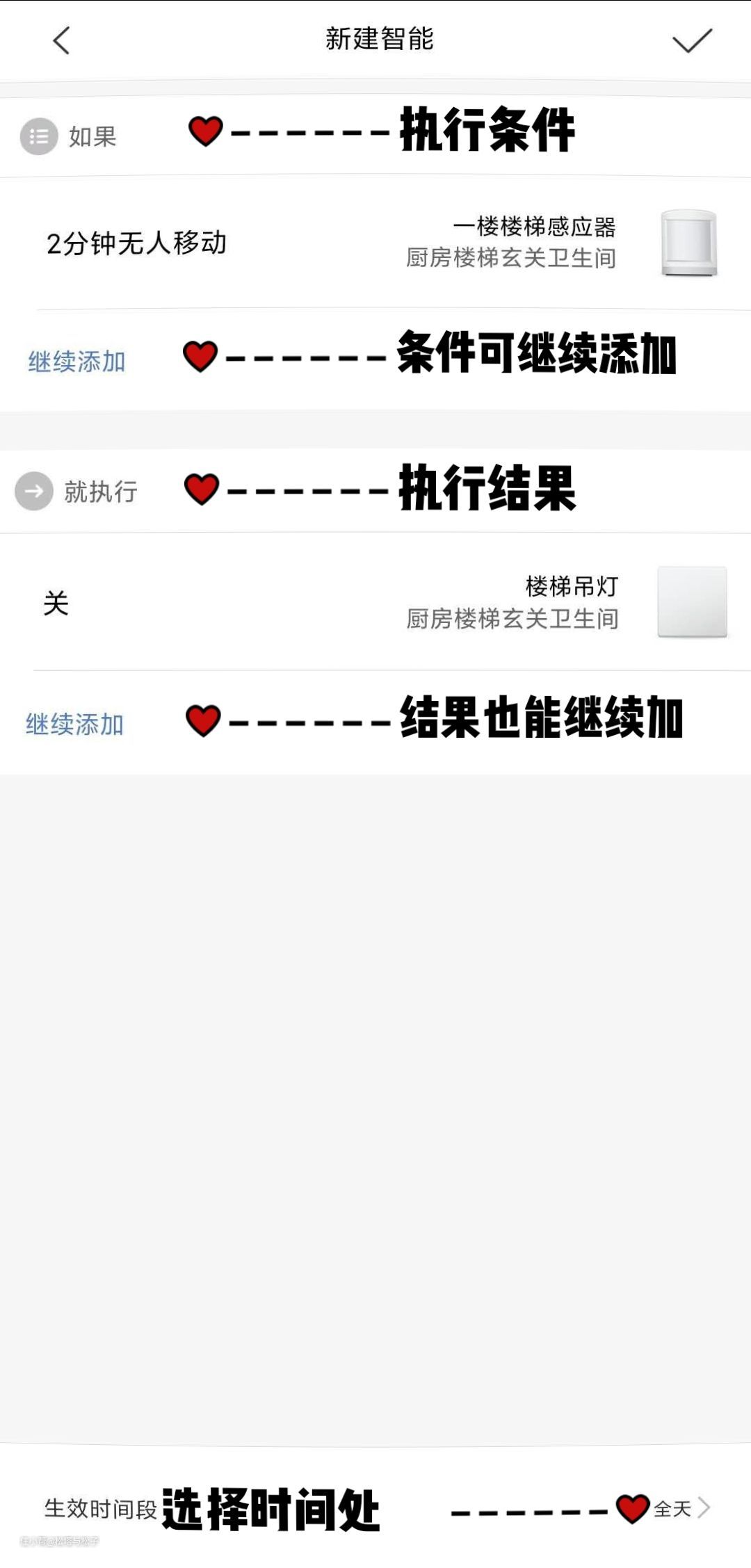Screen dimensions: 751x1568
Task: Tap the 如果 condition type icon
Action: click(x=38, y=136)
